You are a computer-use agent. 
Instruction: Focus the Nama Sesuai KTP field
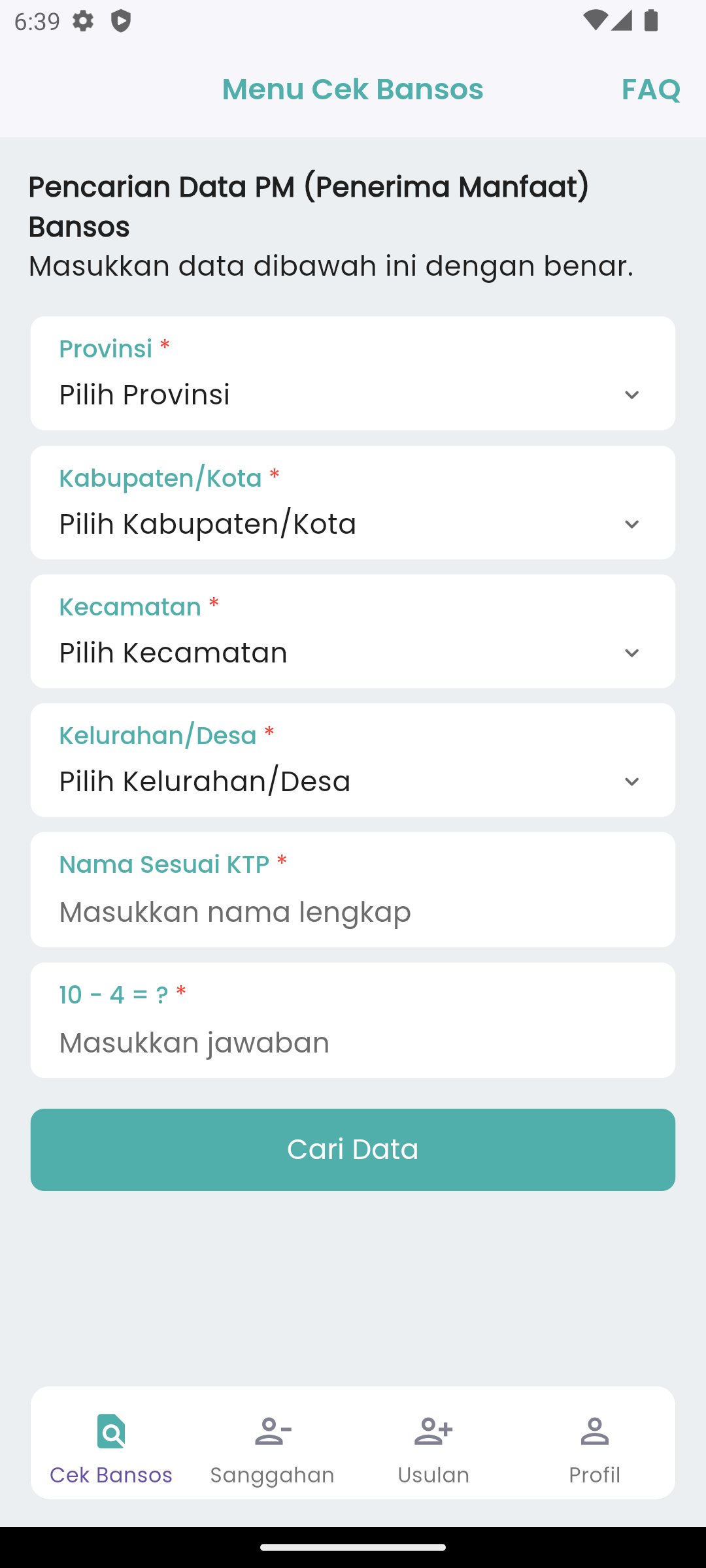point(352,911)
